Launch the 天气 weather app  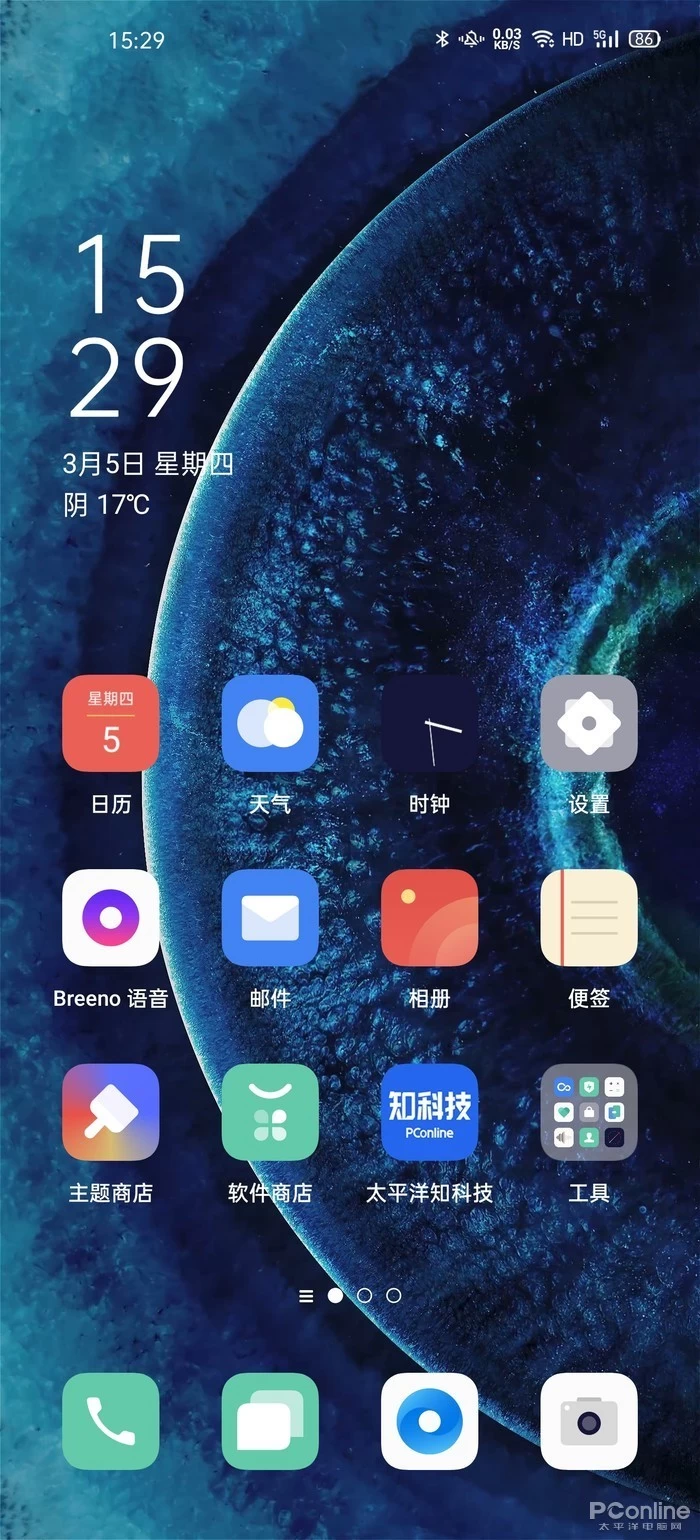(x=270, y=723)
